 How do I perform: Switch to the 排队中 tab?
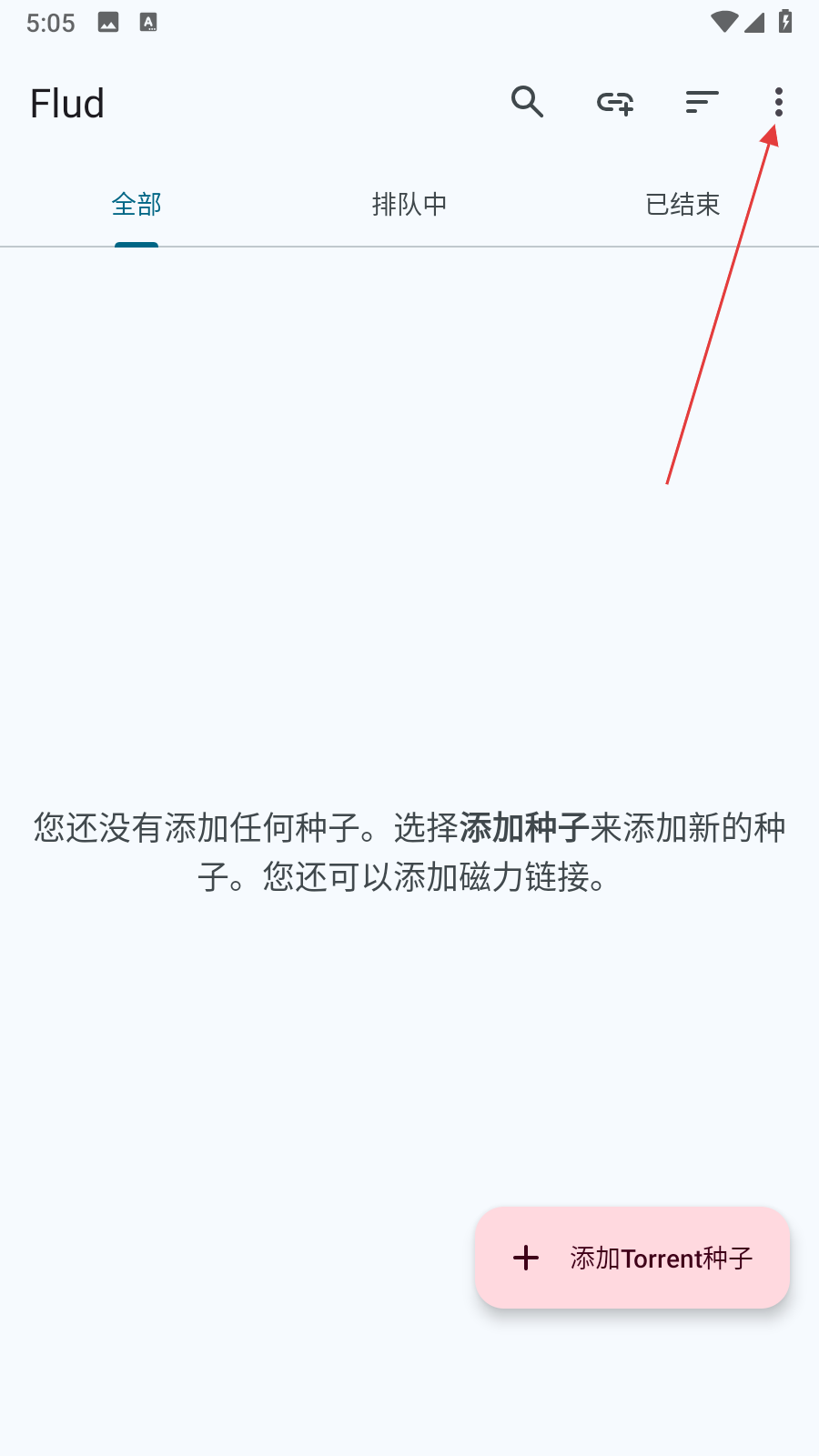(x=409, y=205)
